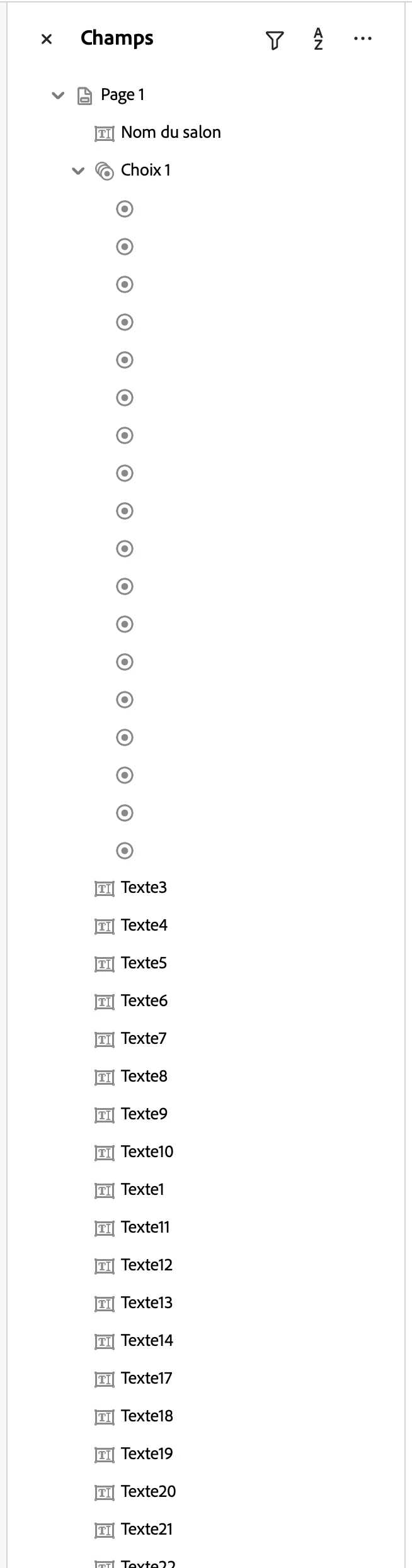This screenshot has width=412, height=1568.
Task: Open the more options menu
Action: pyautogui.click(x=362, y=39)
